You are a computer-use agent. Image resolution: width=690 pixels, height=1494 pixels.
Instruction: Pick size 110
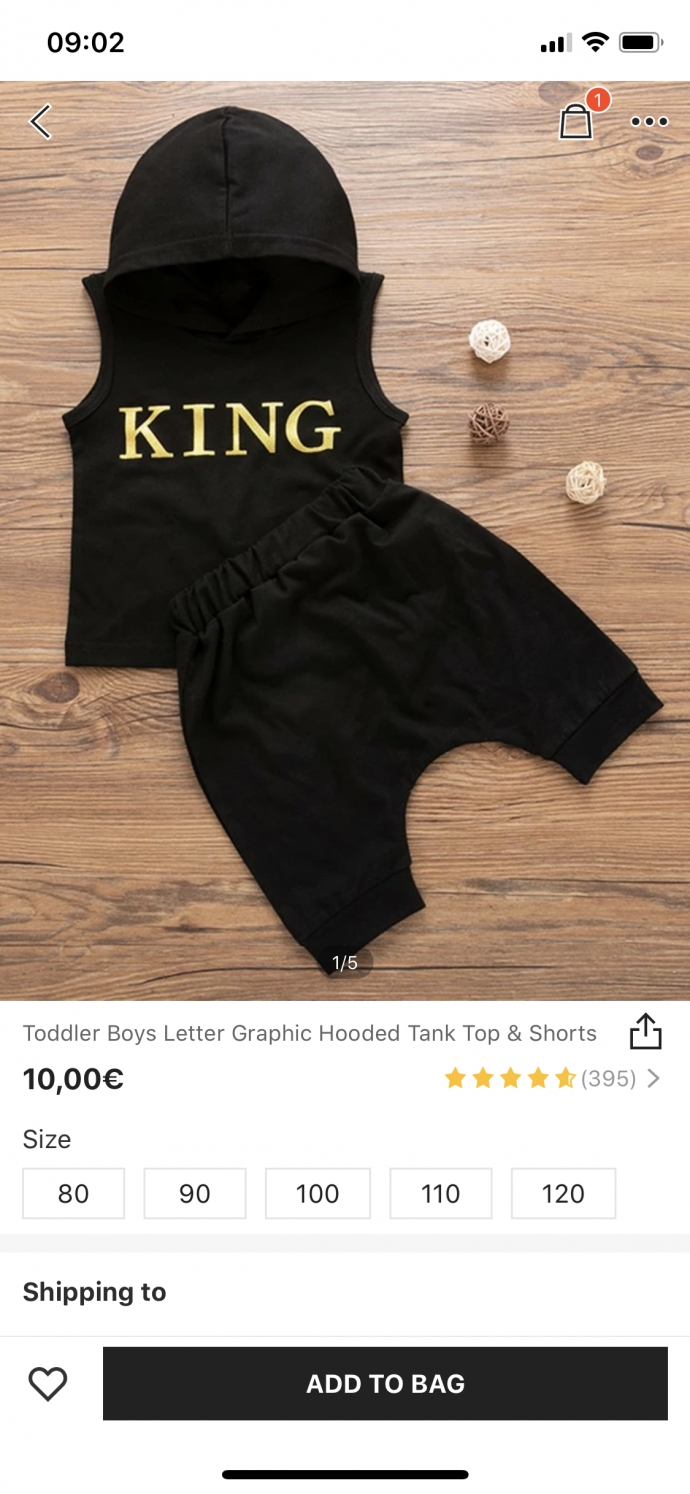[441, 1193]
